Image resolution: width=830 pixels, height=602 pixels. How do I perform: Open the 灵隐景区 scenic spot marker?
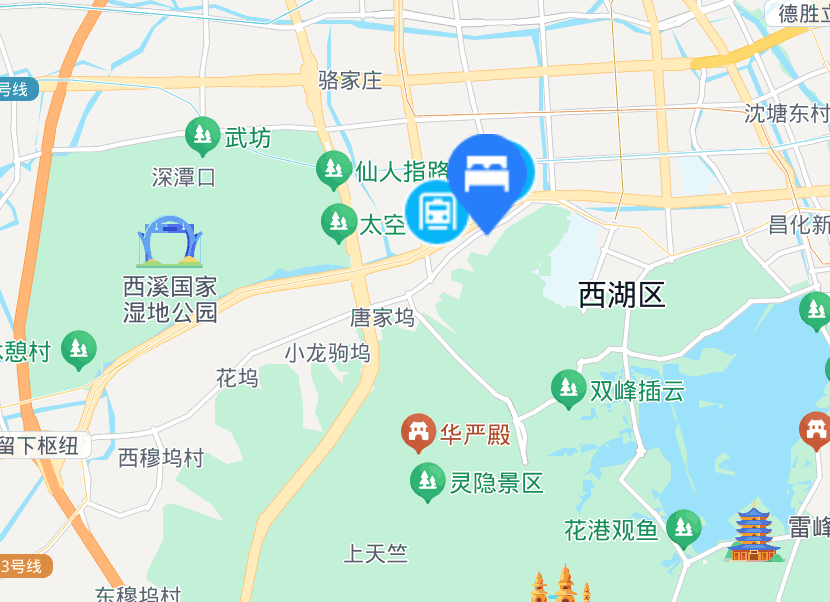tap(428, 482)
